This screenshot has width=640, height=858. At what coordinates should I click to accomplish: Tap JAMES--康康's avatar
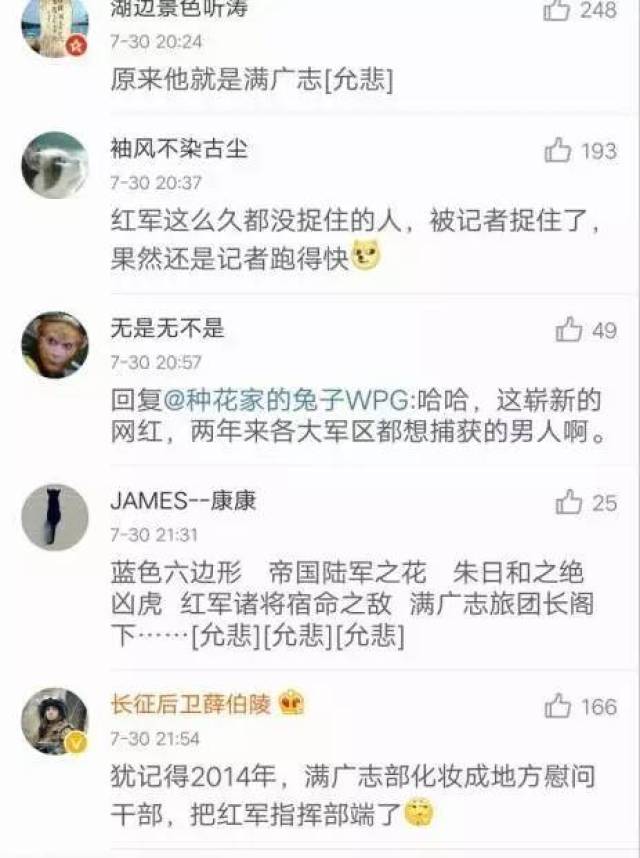pyautogui.click(x=55, y=516)
